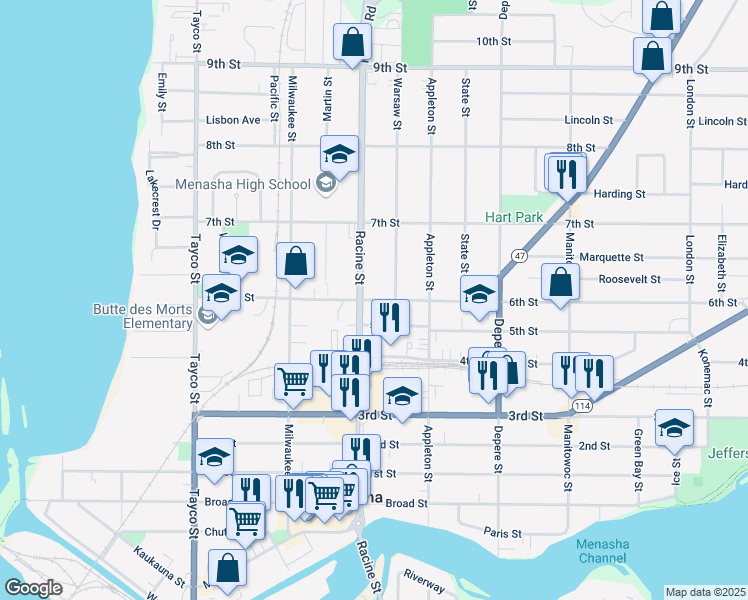Viewport: 748px width, 600px height.
Task: Select the school marker by Butte des Morts Elementary
Action: click(221, 295)
